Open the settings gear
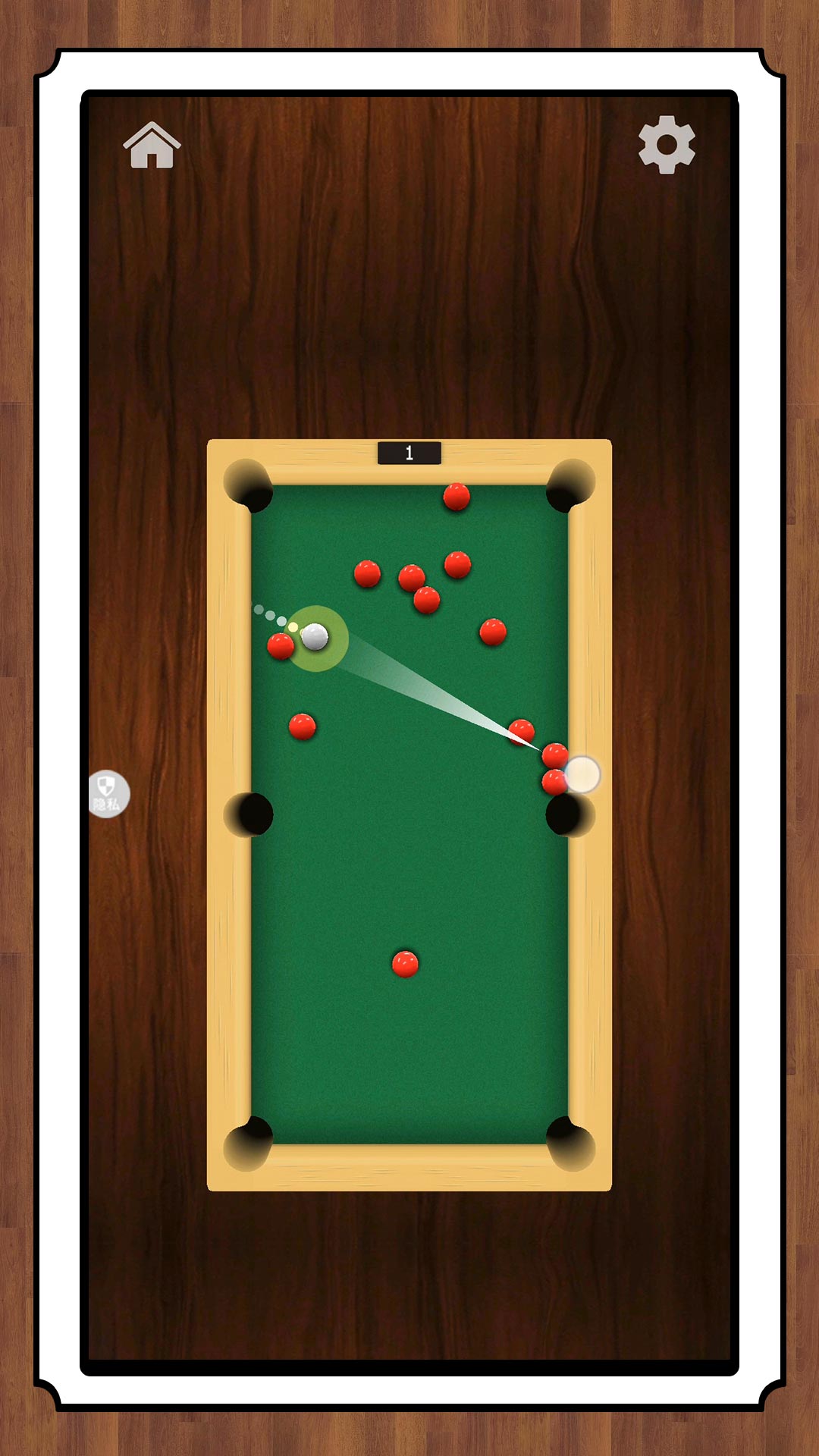The height and width of the screenshot is (1456, 819). [x=667, y=145]
